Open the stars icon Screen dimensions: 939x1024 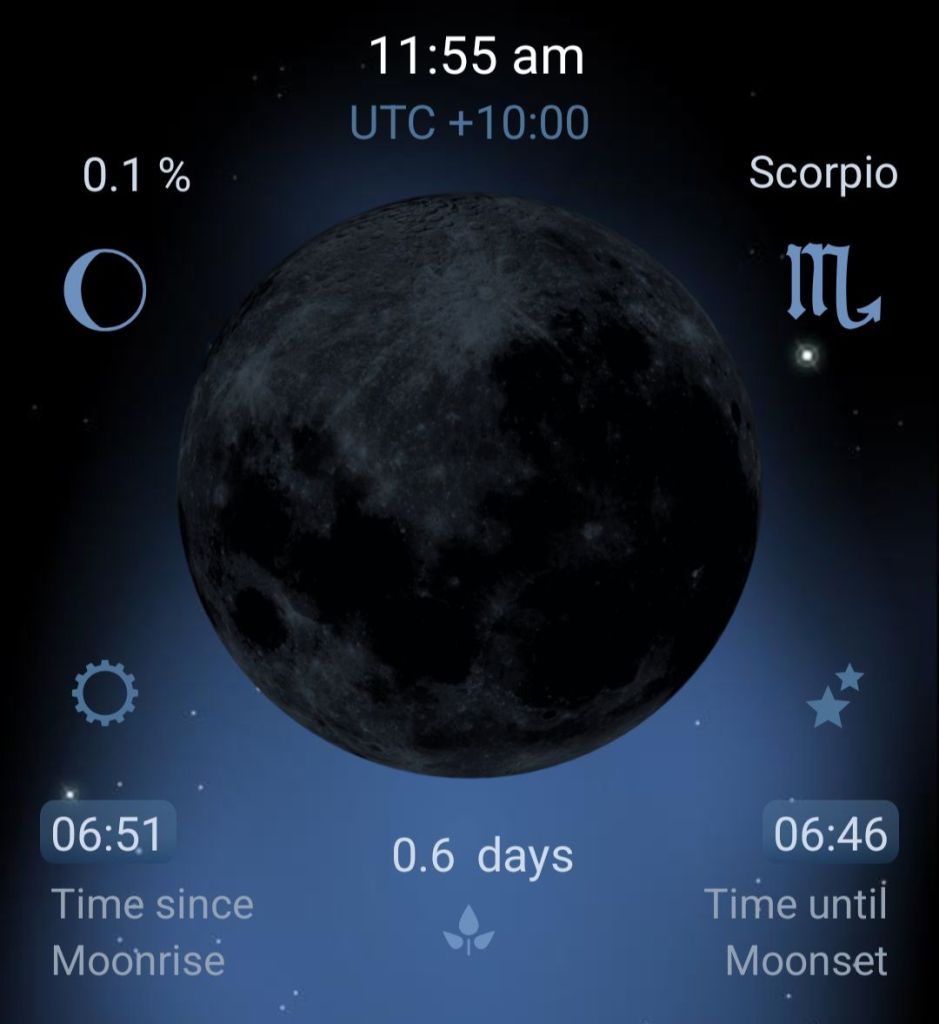(835, 696)
